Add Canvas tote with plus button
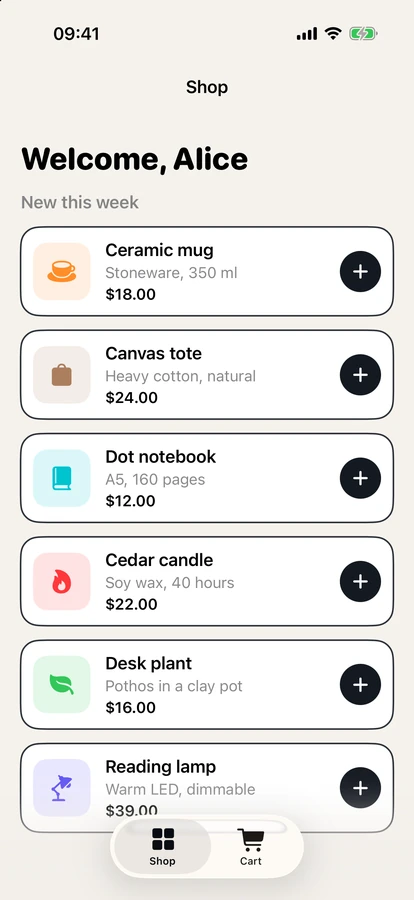Viewport: 414px width, 900px height. tap(360, 375)
